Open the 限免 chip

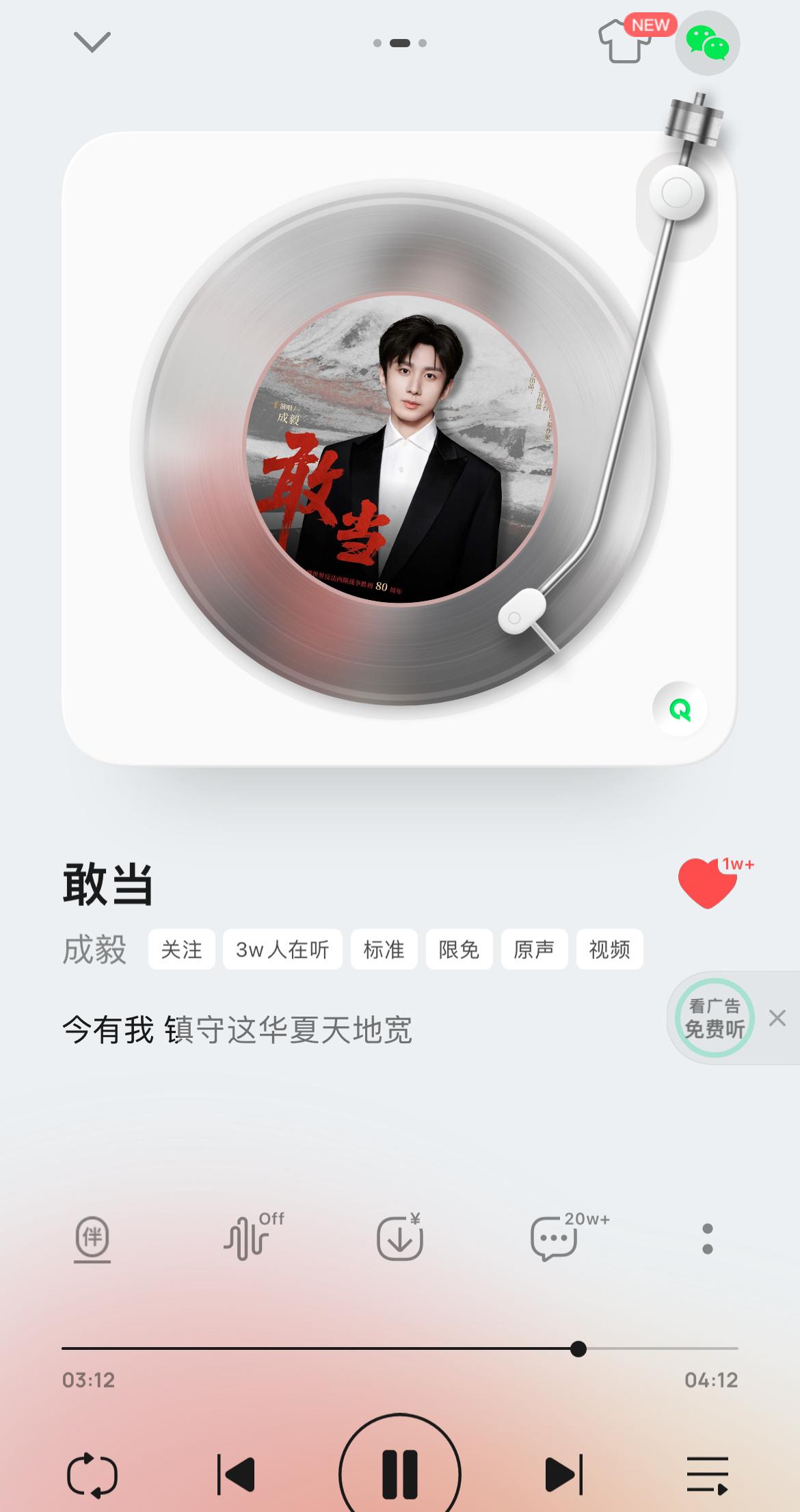tap(459, 950)
